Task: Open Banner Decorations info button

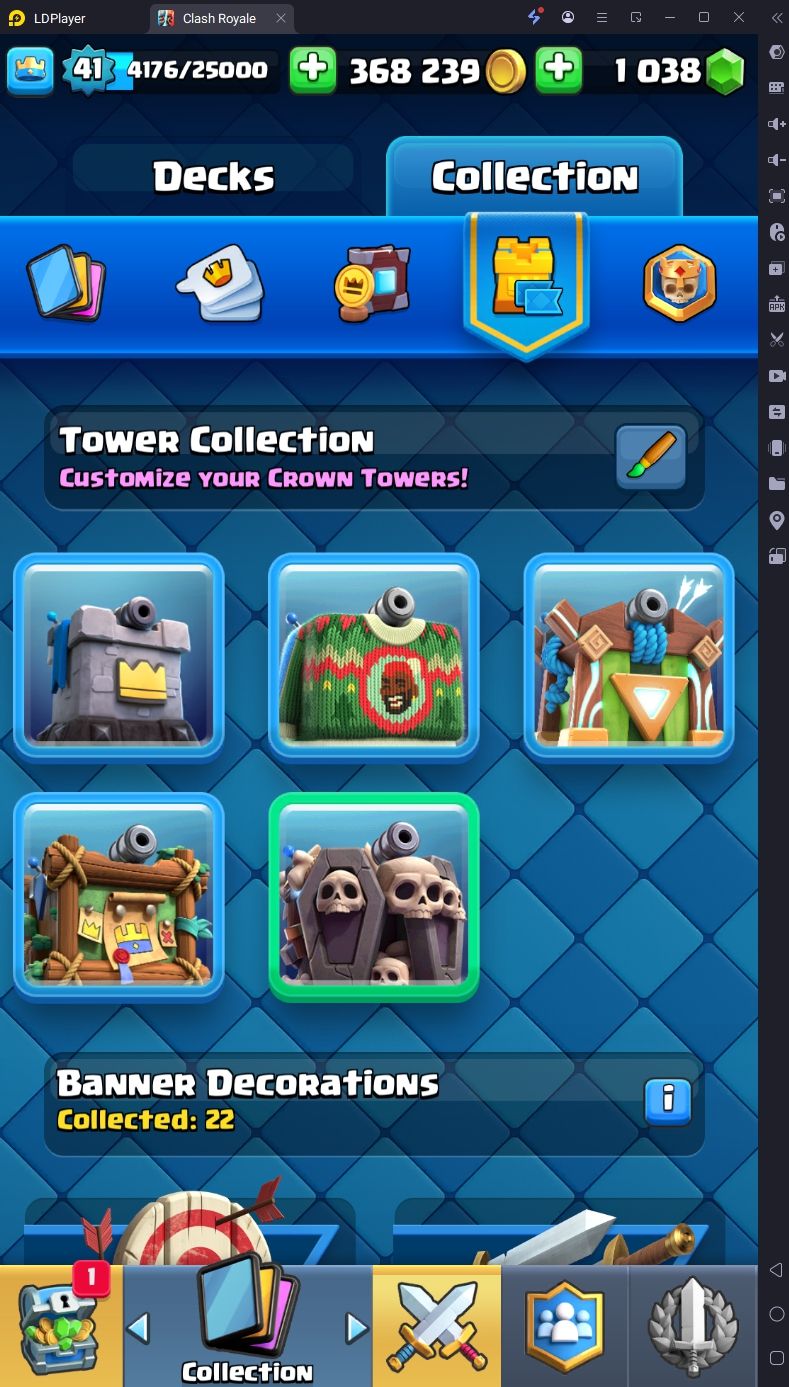Action: pos(668,1100)
